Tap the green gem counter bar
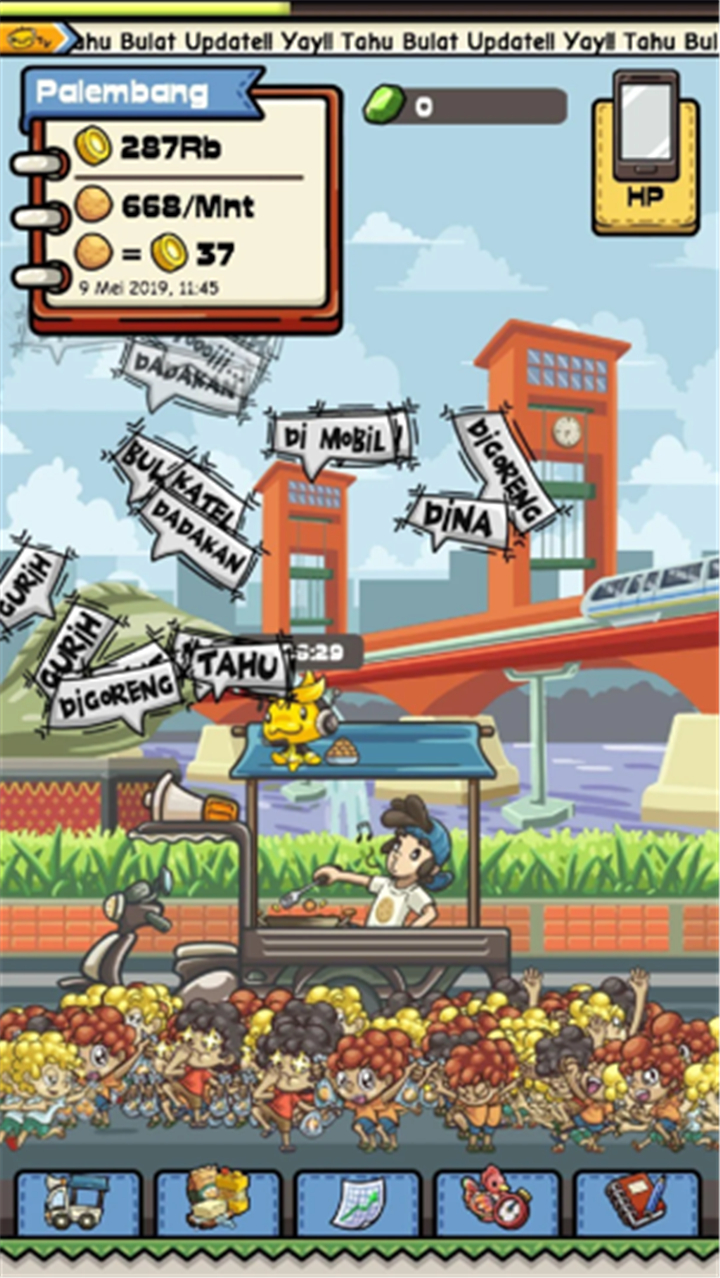Screen dimensions: 720x1278 tap(466, 106)
